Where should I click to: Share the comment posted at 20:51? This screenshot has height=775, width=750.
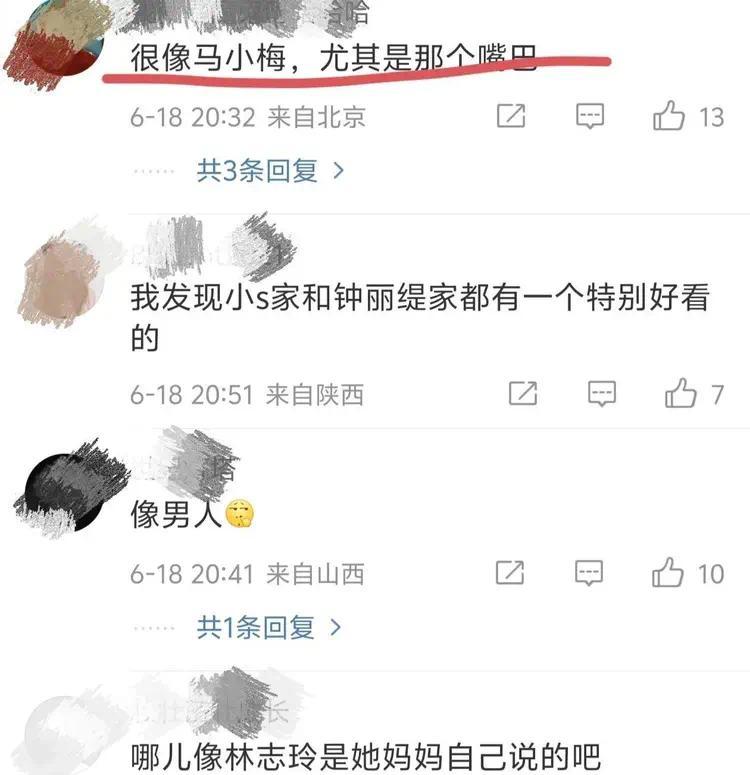pos(523,394)
